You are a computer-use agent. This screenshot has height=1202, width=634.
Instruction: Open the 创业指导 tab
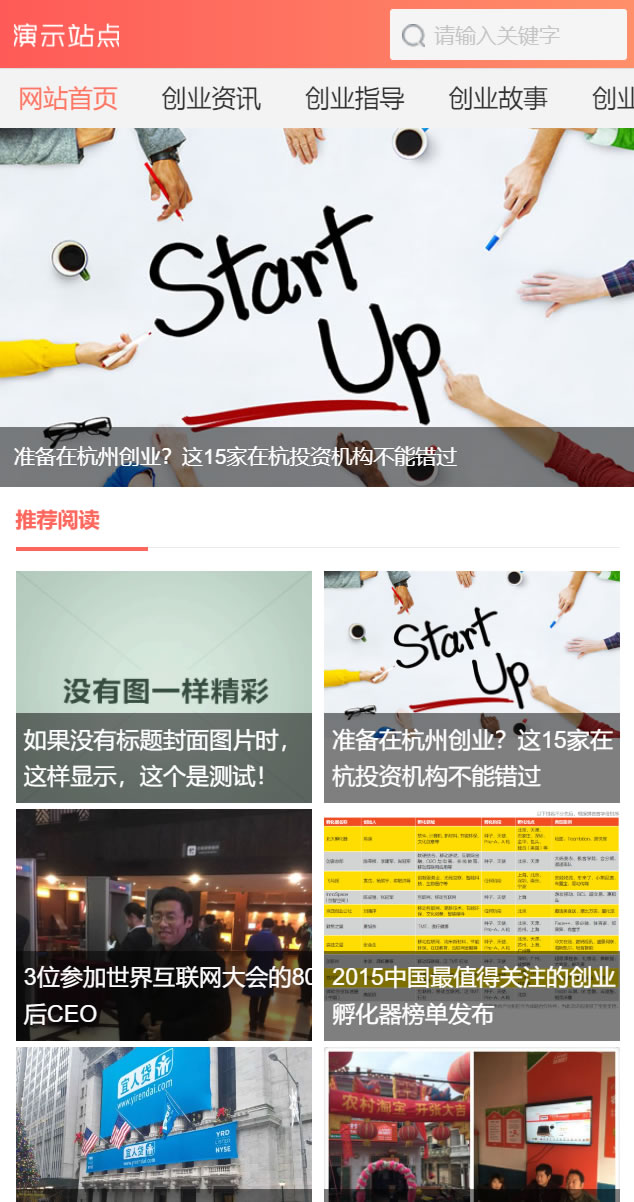(355, 98)
